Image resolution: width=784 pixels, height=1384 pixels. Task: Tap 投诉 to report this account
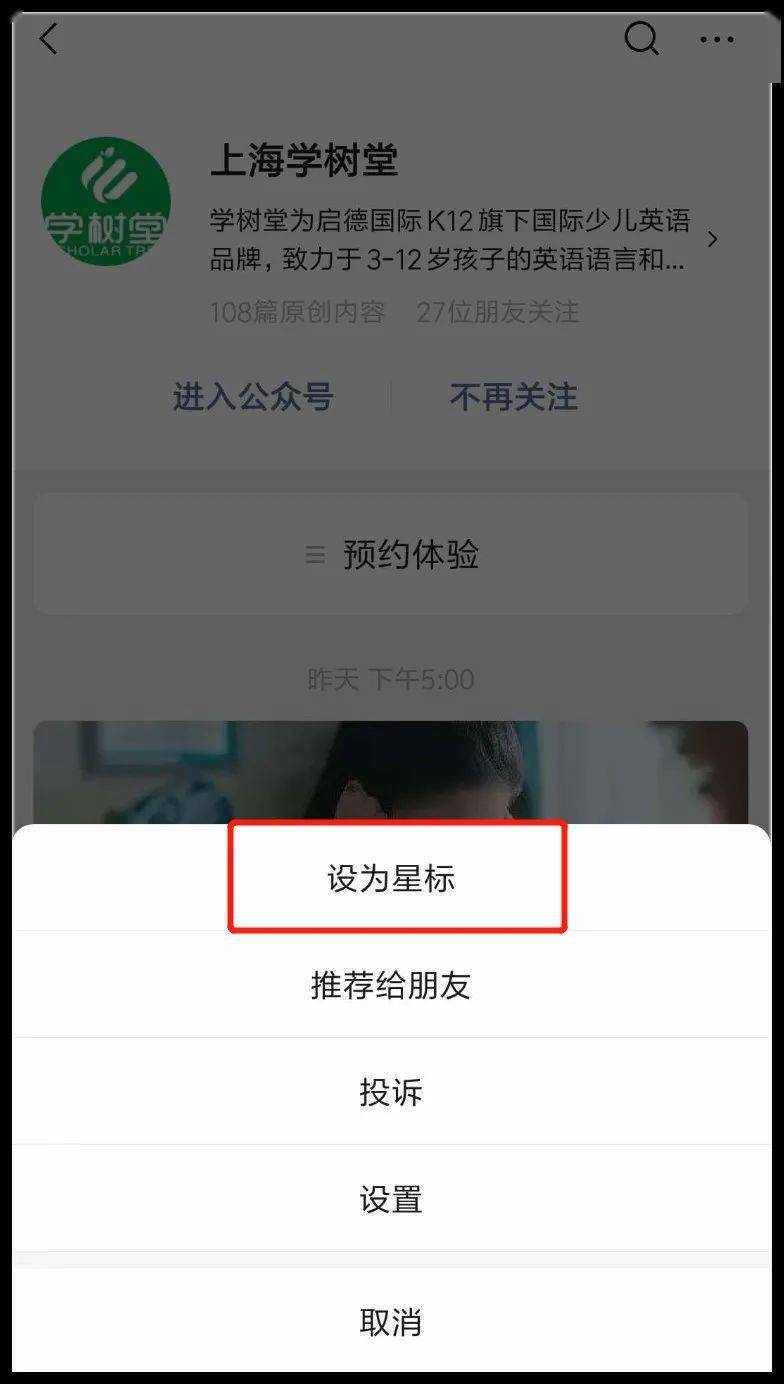click(391, 1092)
